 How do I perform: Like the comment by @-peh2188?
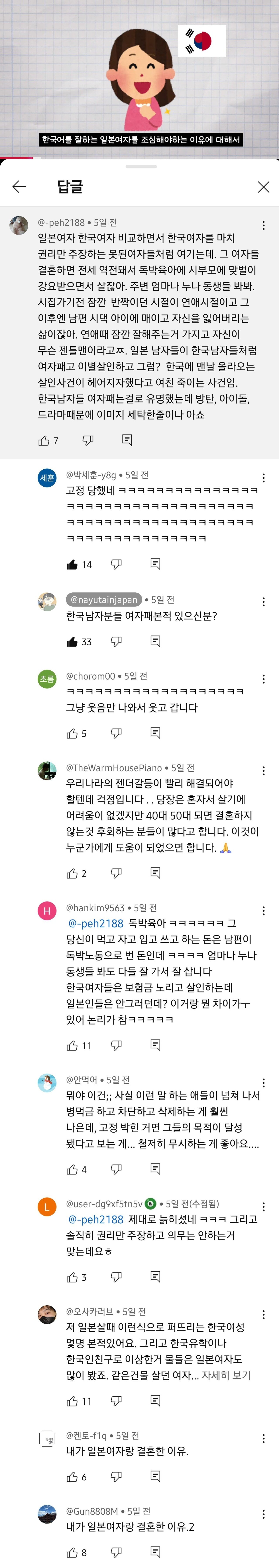click(44, 440)
